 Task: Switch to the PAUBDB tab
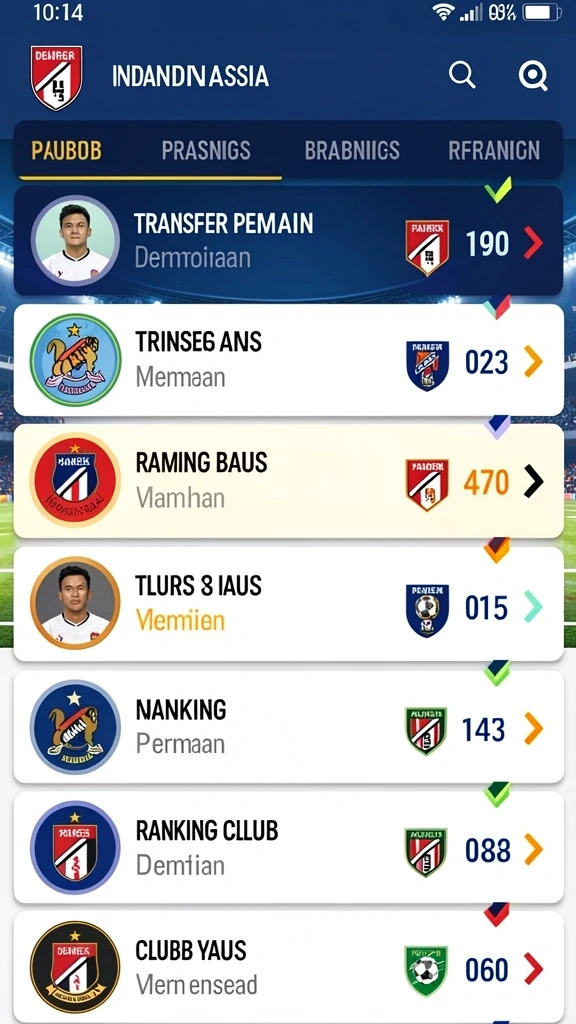point(67,151)
